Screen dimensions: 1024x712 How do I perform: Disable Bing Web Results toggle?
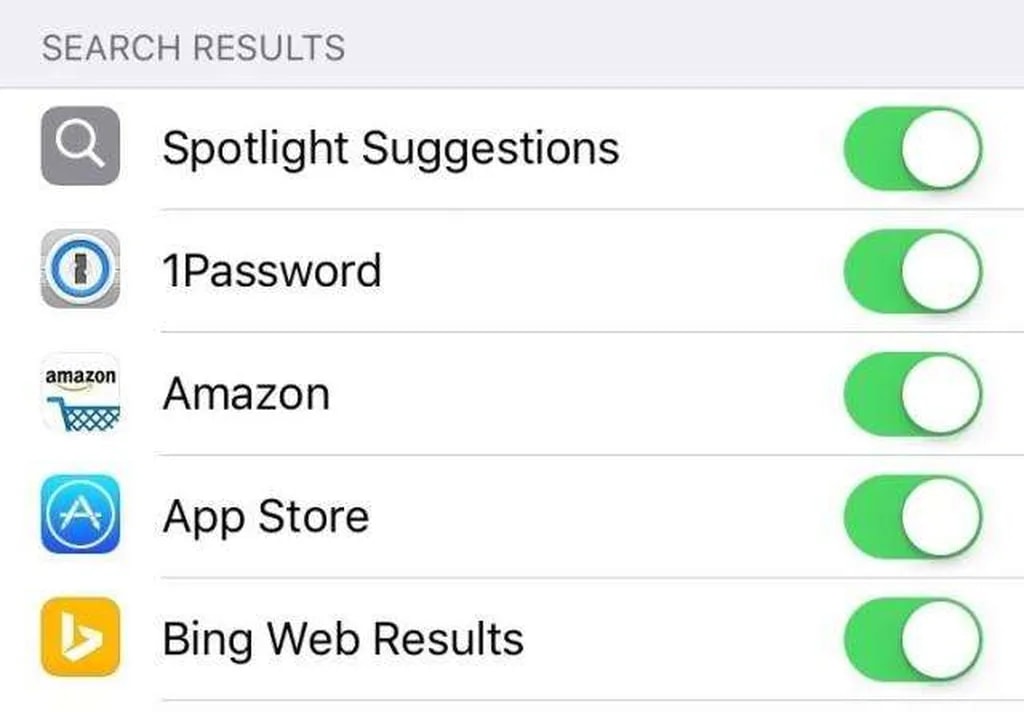pos(912,639)
